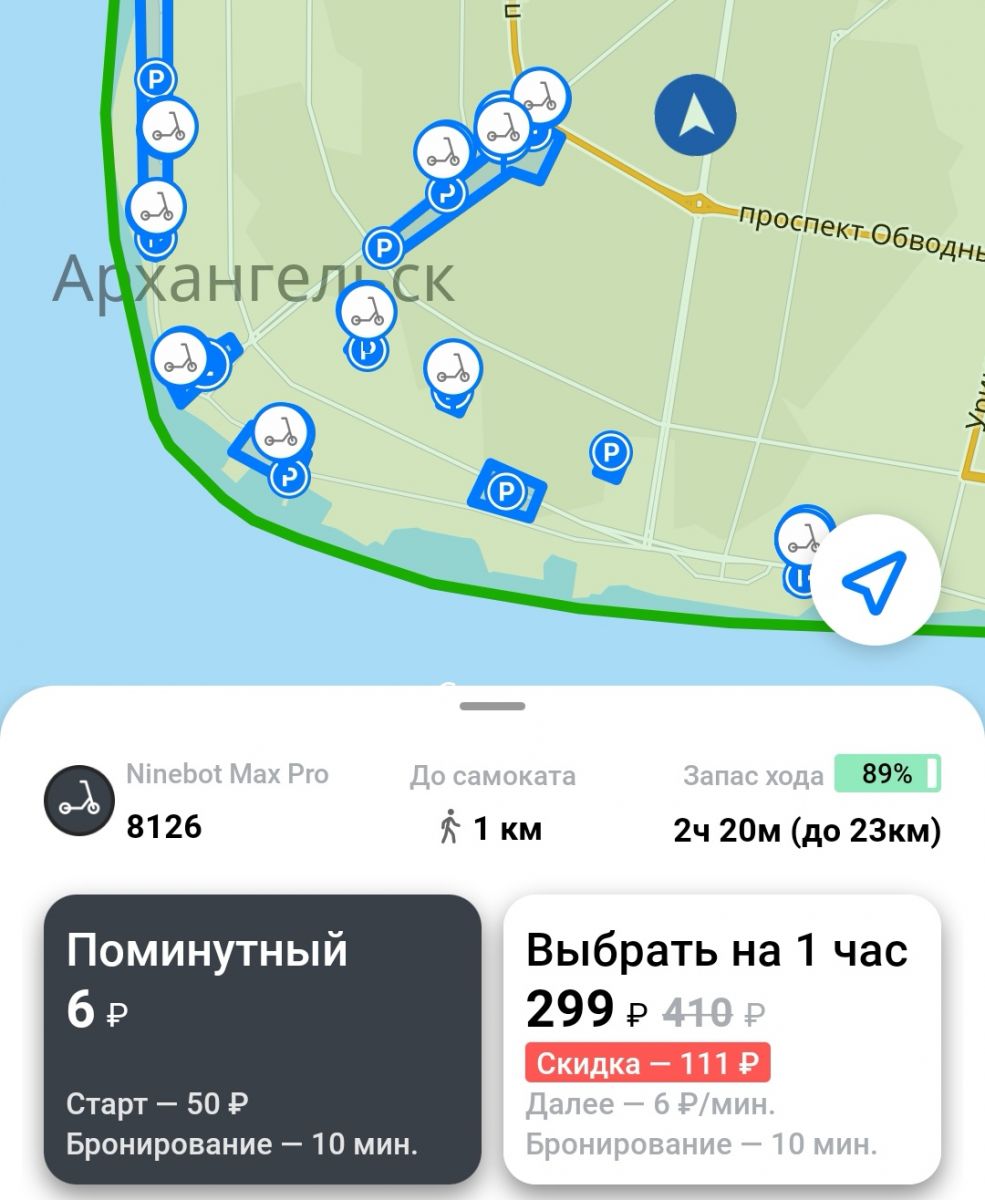985x1200 pixels.
Task: Select the scooter marker near проспект Обводный
Action: (541, 96)
